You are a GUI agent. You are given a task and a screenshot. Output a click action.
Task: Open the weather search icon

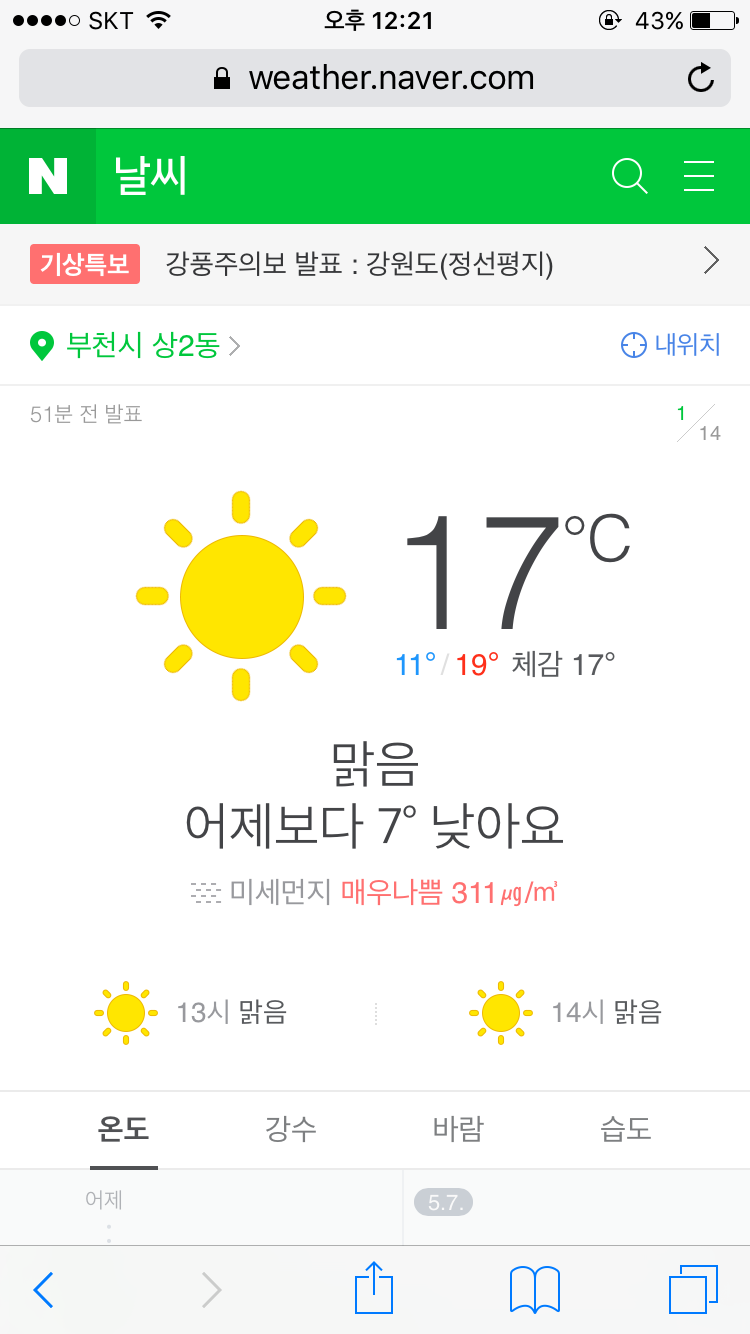coord(629,177)
